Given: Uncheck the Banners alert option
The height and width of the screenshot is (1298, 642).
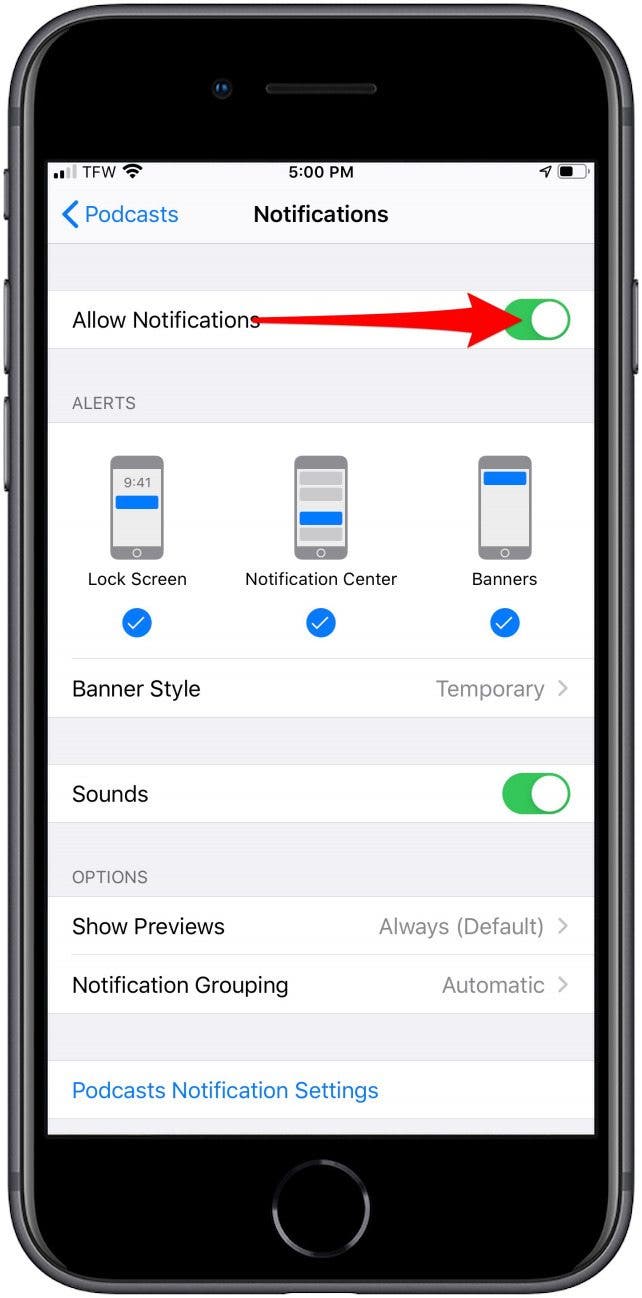Looking at the screenshot, I should (x=504, y=624).
